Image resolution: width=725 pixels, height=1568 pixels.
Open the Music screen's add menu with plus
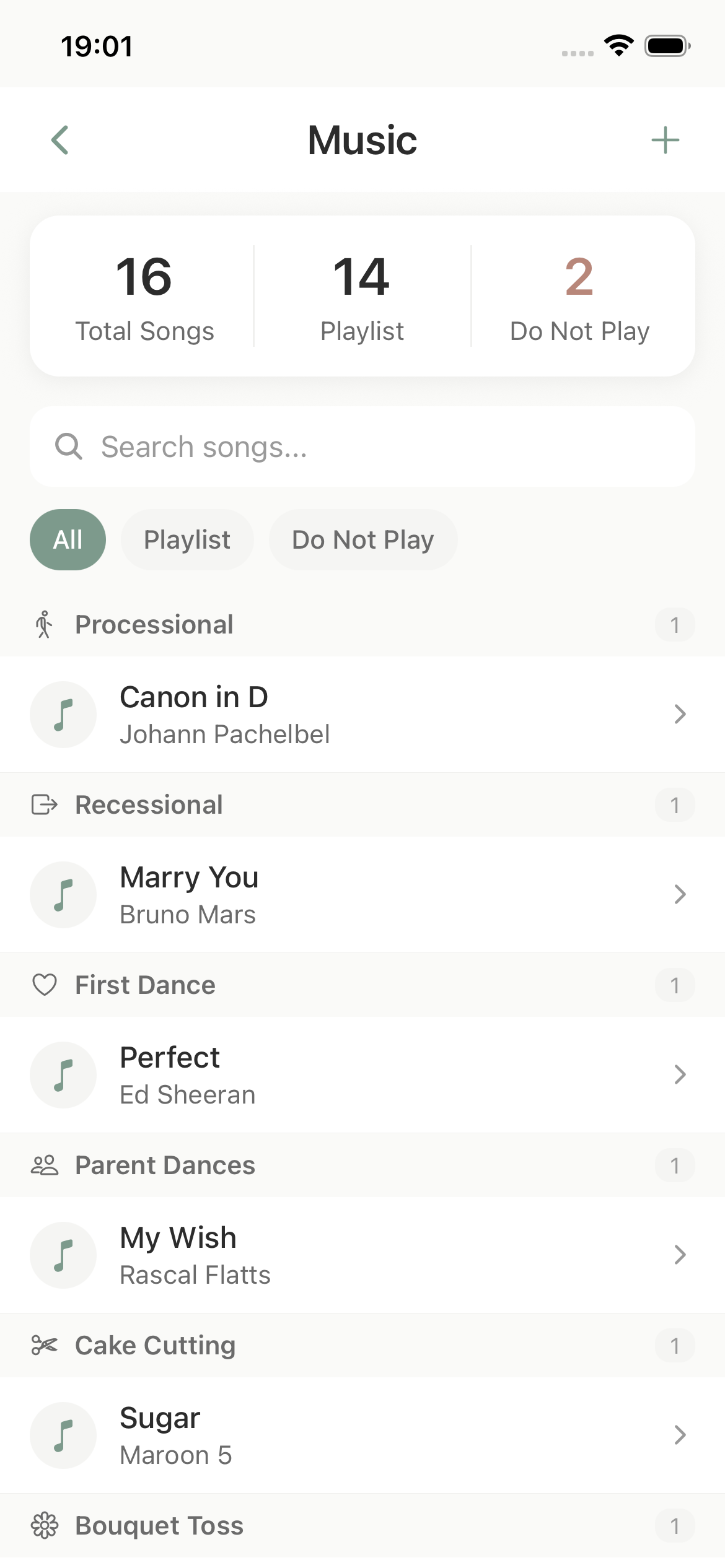666,139
